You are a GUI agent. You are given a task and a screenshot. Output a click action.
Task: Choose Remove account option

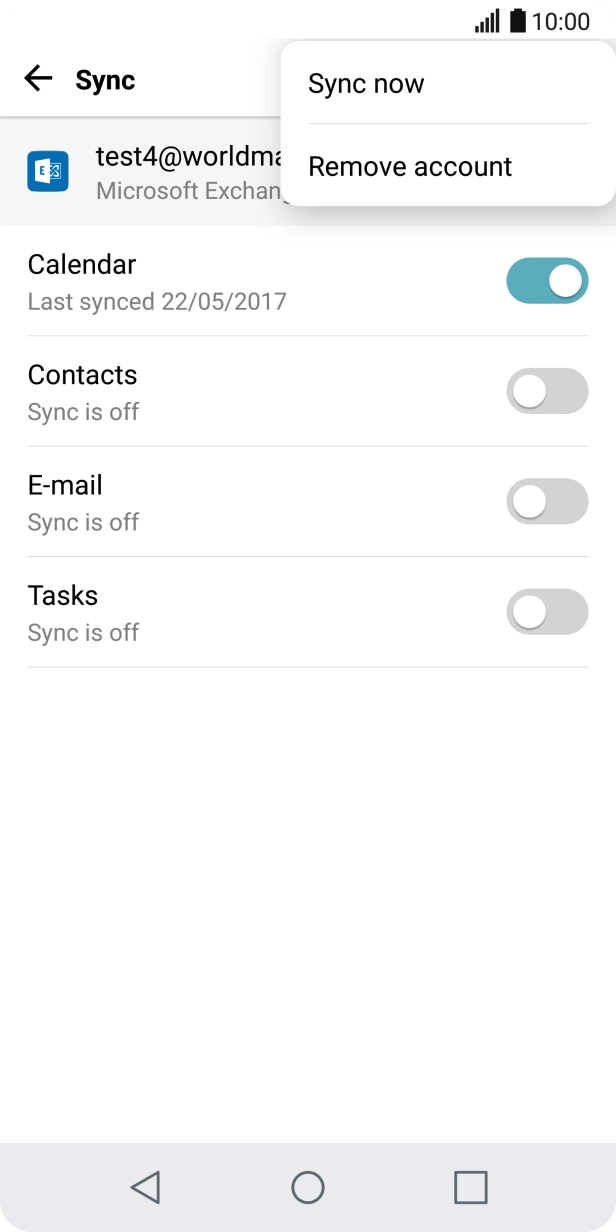(410, 166)
